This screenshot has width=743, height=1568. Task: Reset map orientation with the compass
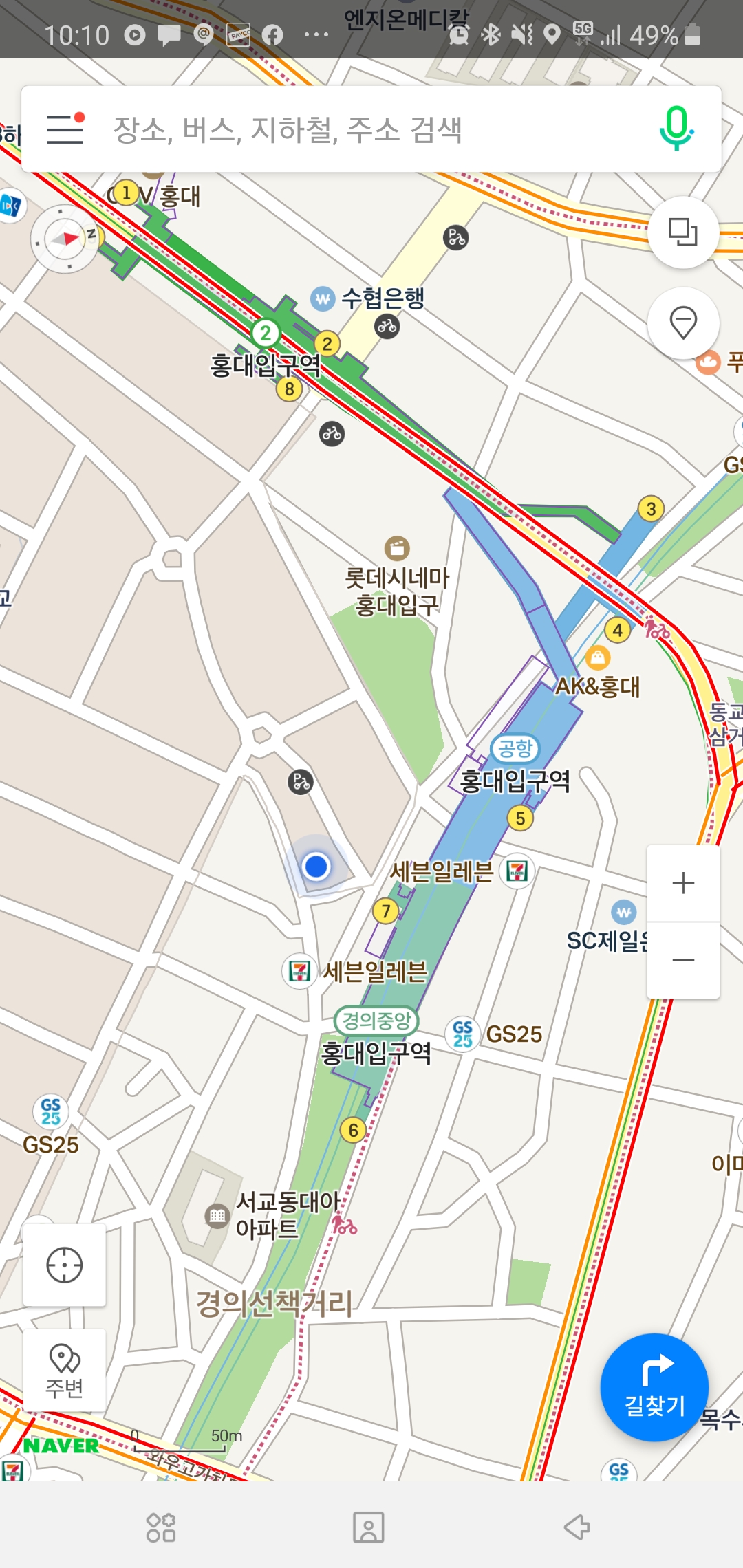(x=65, y=239)
